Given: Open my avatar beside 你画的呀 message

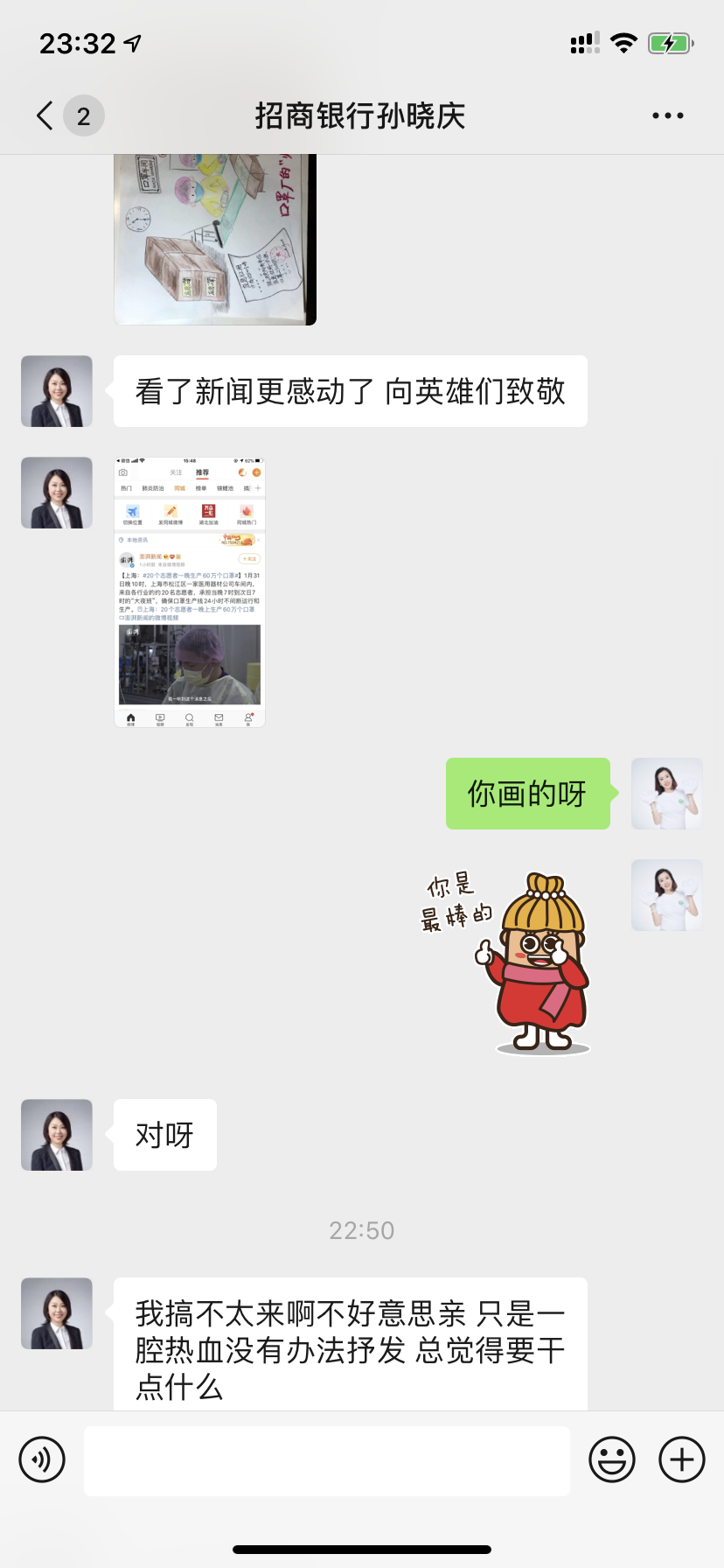Looking at the screenshot, I should [666, 794].
